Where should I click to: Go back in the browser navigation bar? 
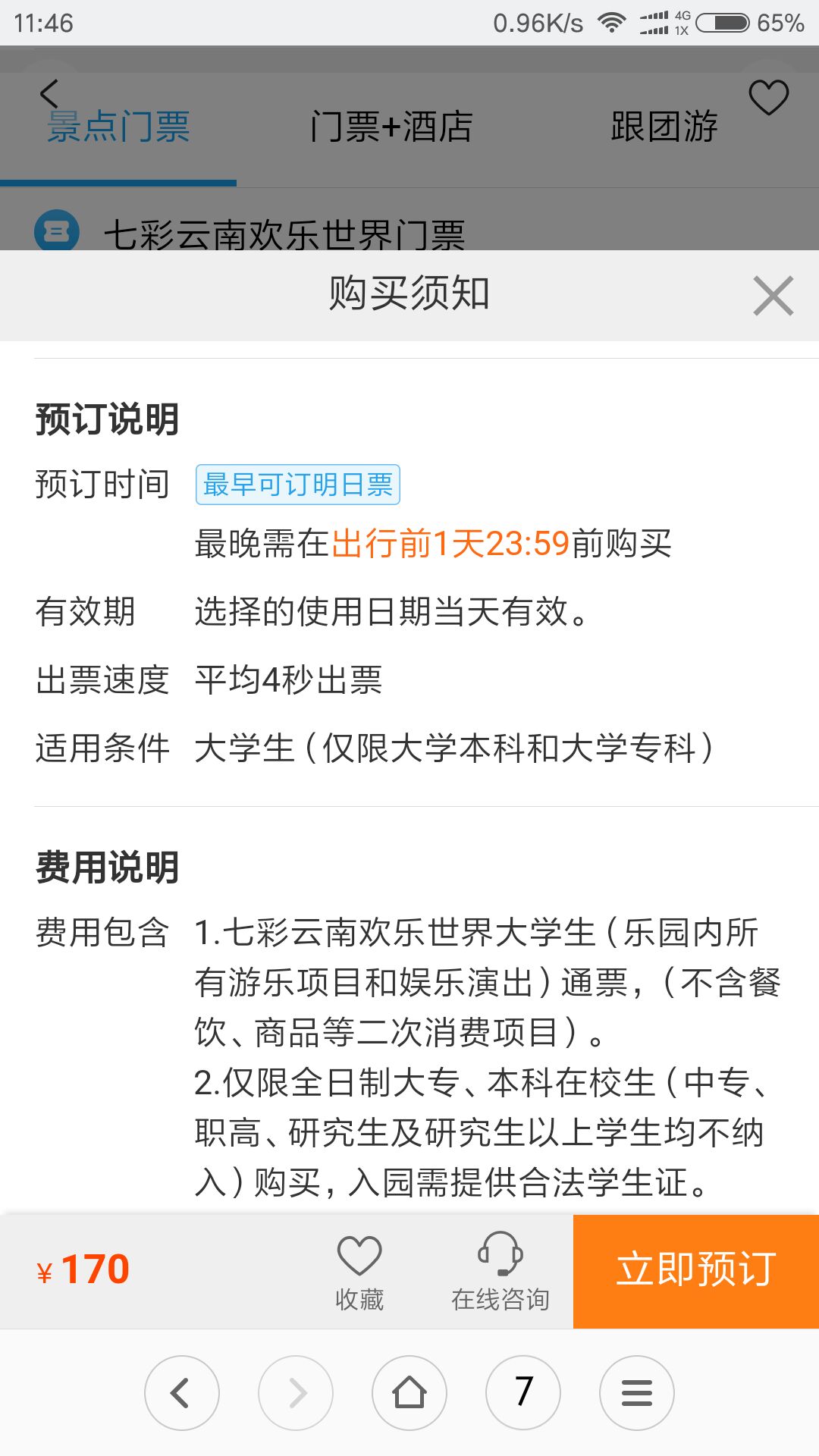182,1393
